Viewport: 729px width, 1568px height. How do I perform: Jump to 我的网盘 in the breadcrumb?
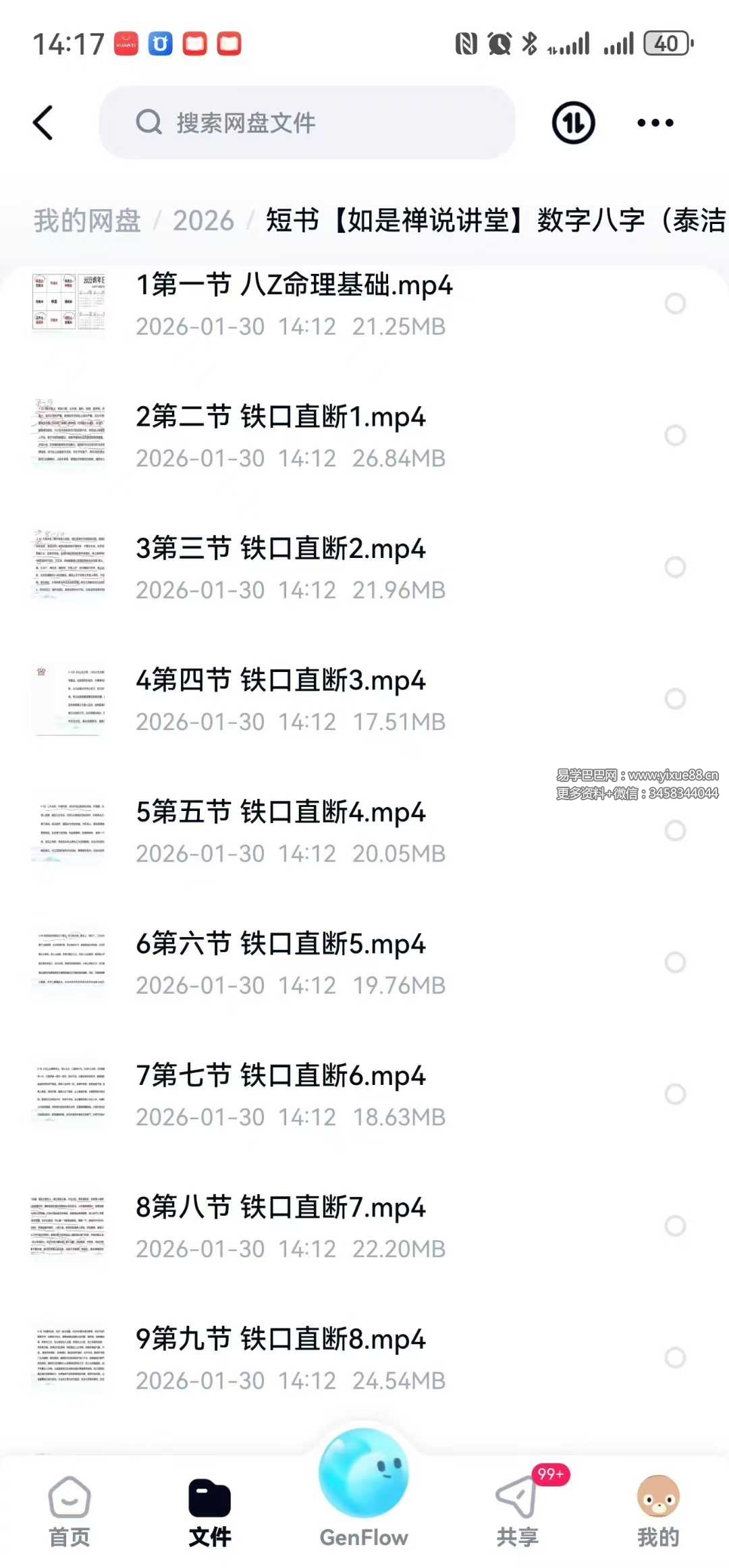coord(87,221)
